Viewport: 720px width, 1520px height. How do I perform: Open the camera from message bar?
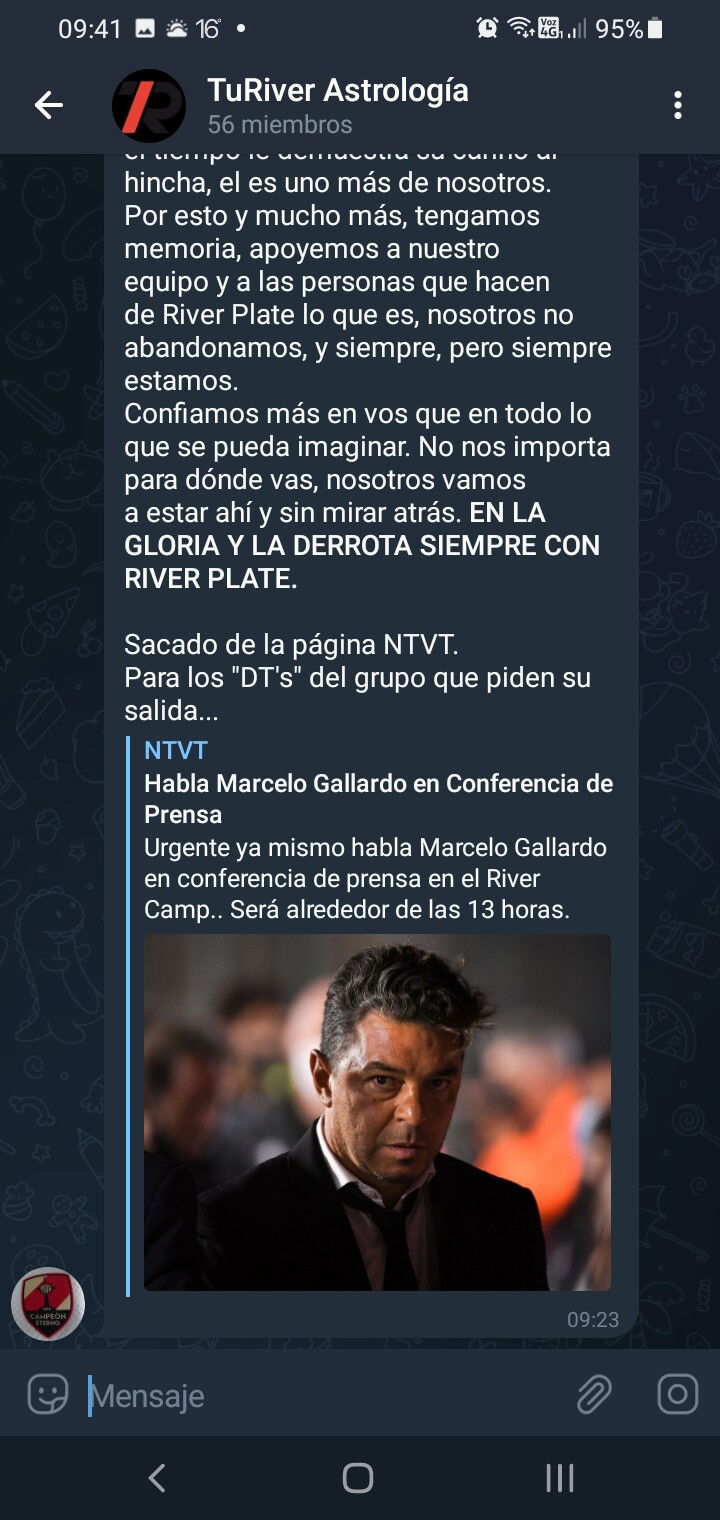click(x=677, y=1394)
